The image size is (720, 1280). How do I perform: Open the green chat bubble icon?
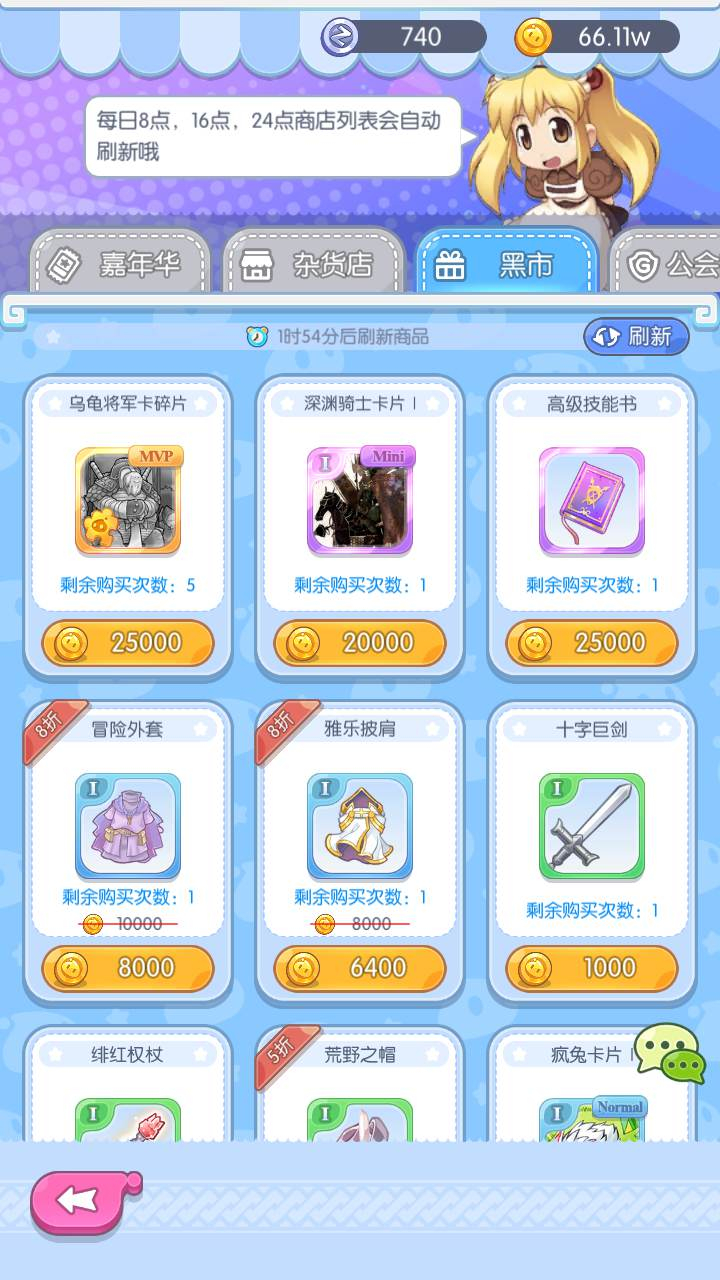pos(669,1054)
